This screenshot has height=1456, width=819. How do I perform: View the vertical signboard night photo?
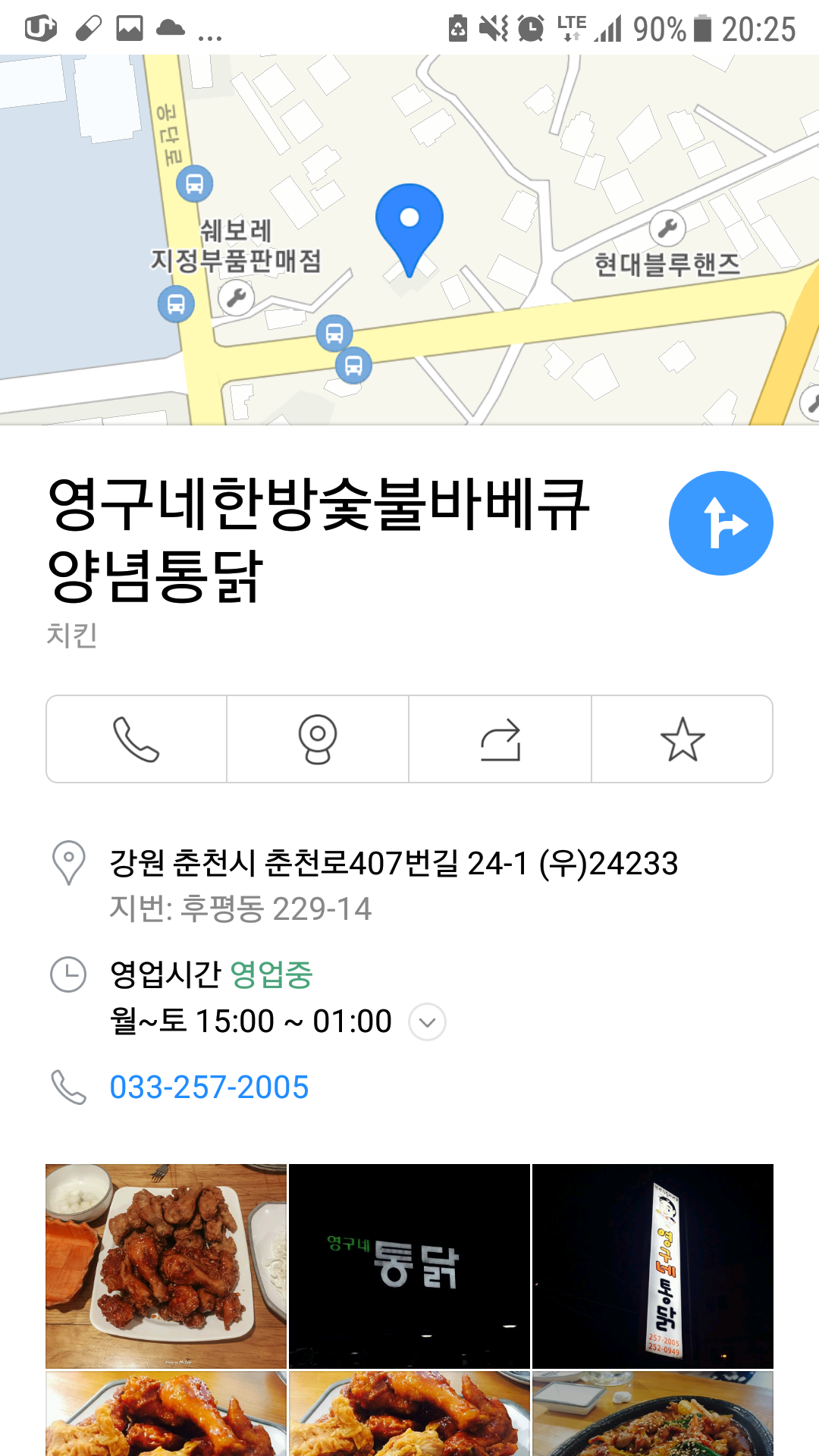653,1266
